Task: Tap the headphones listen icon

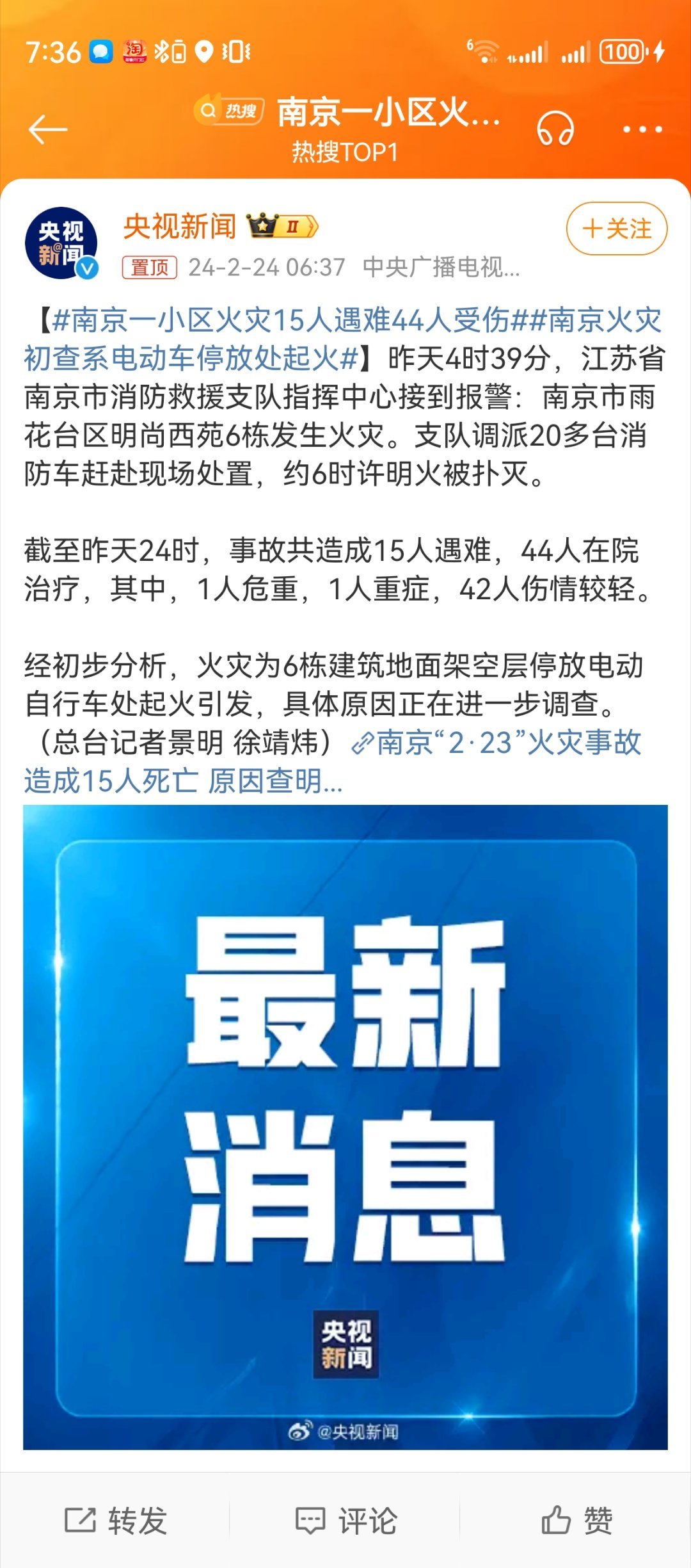Action: pyautogui.click(x=555, y=129)
